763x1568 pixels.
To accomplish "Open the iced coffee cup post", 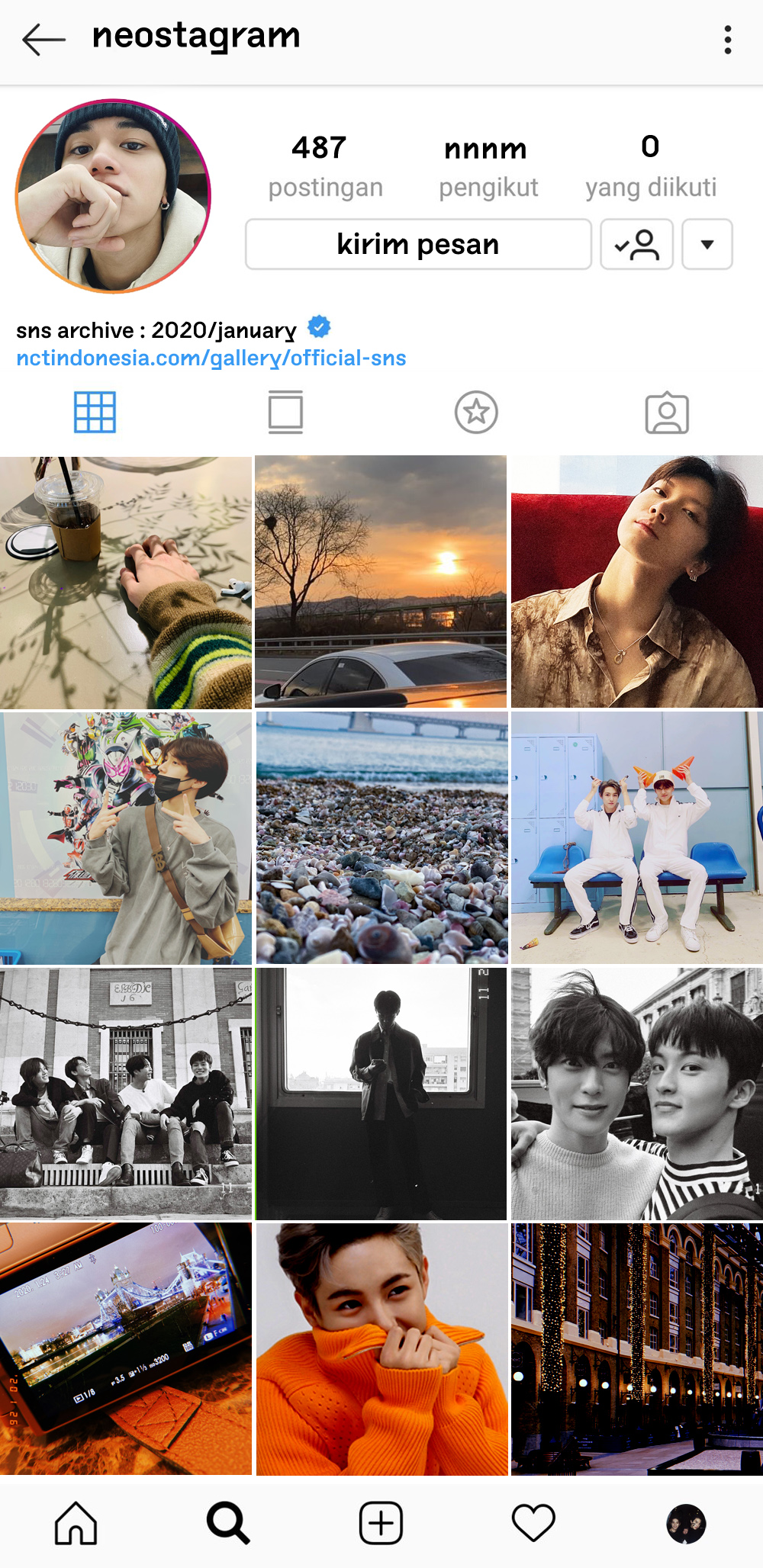I will click(126, 583).
